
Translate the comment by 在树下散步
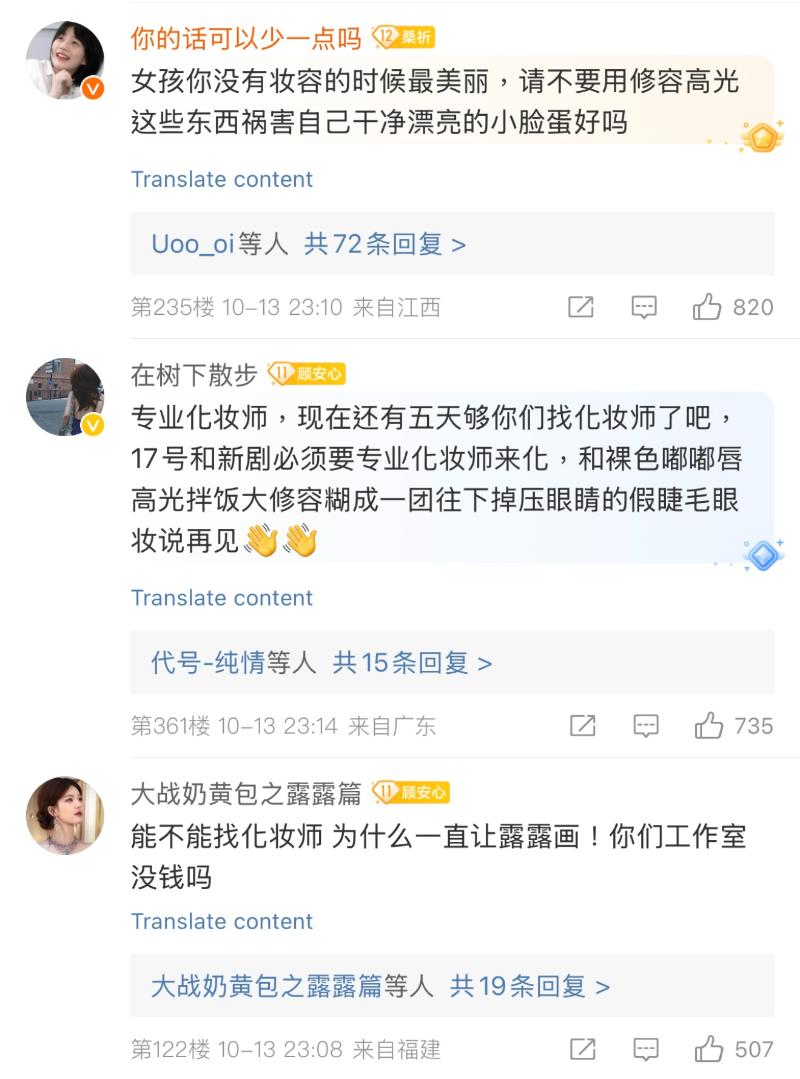click(221, 598)
